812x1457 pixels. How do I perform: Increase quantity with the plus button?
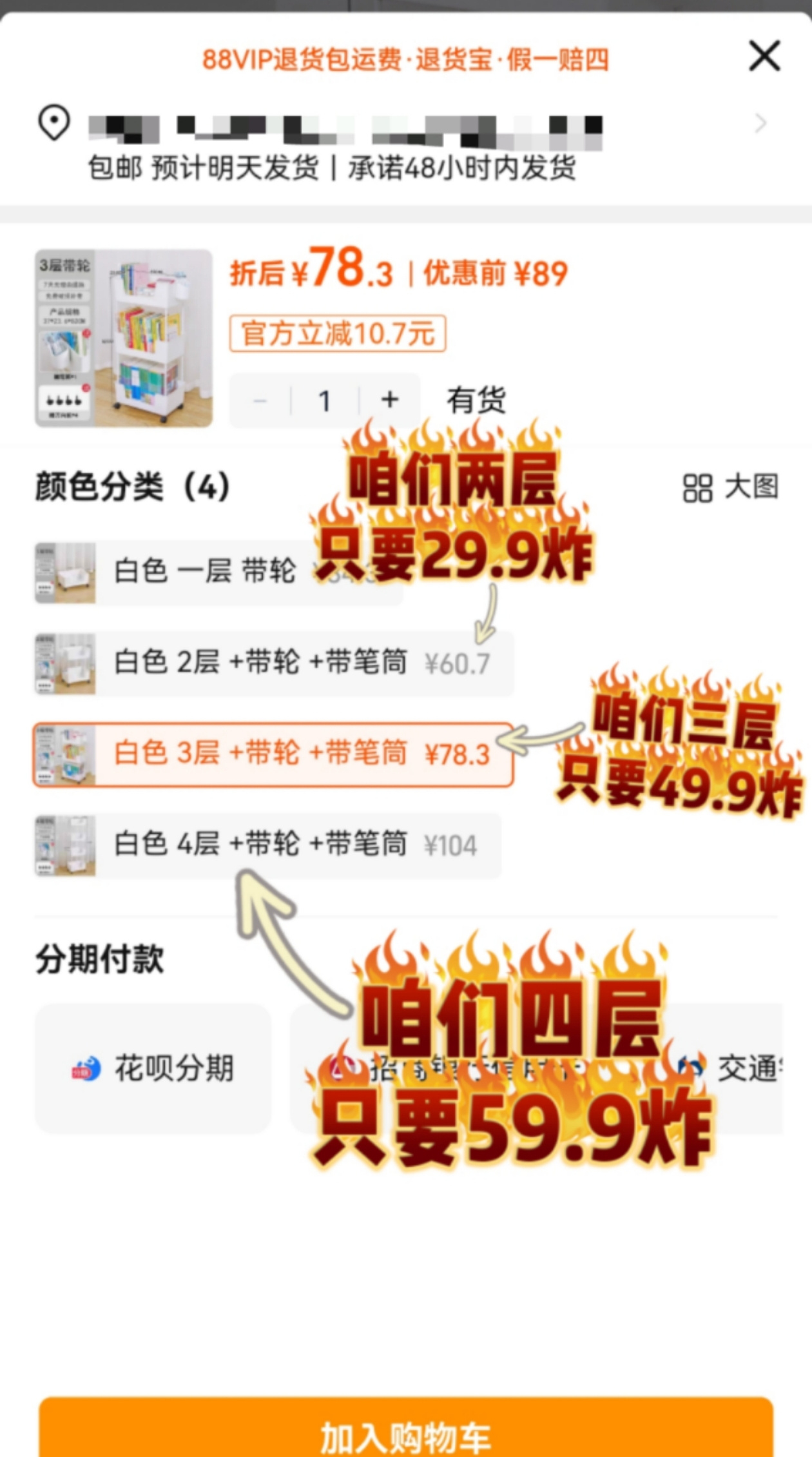(x=389, y=400)
